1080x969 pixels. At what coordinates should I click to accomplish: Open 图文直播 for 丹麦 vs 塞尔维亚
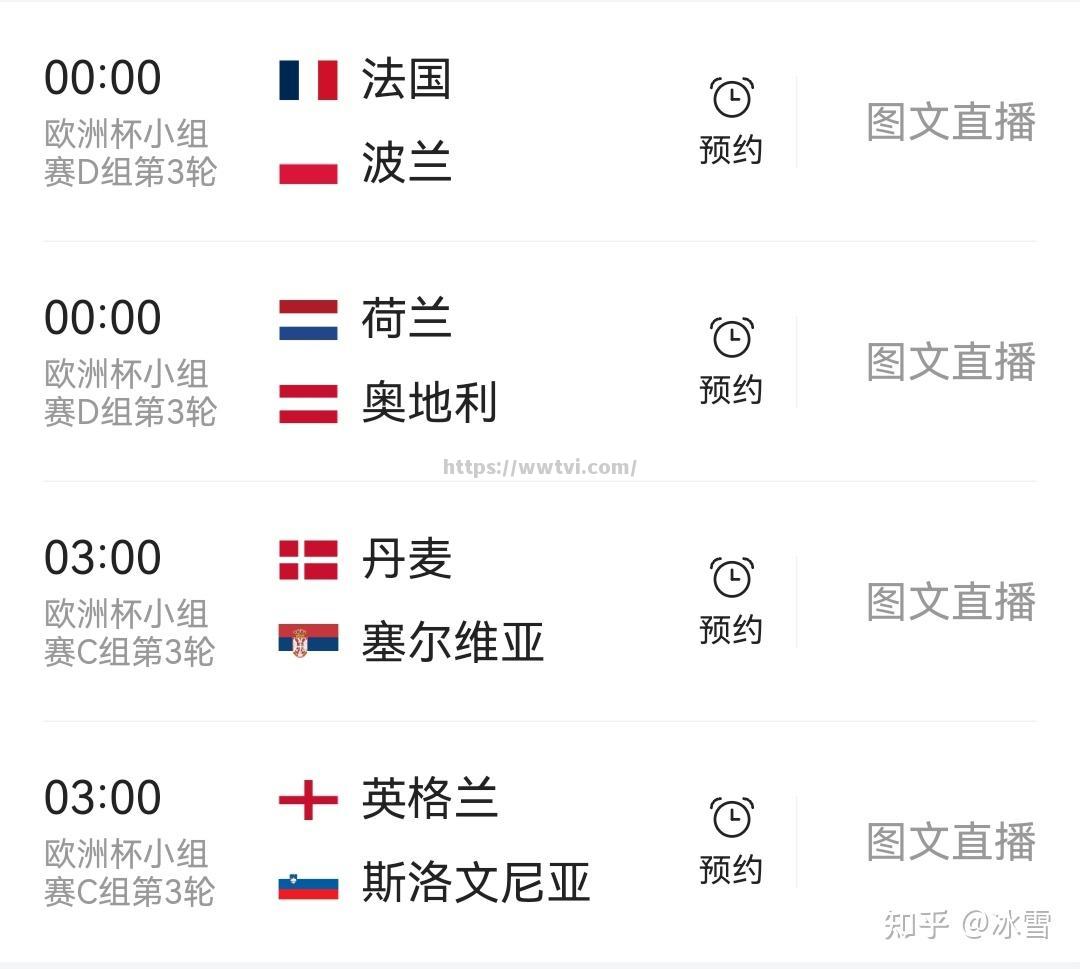point(950,602)
